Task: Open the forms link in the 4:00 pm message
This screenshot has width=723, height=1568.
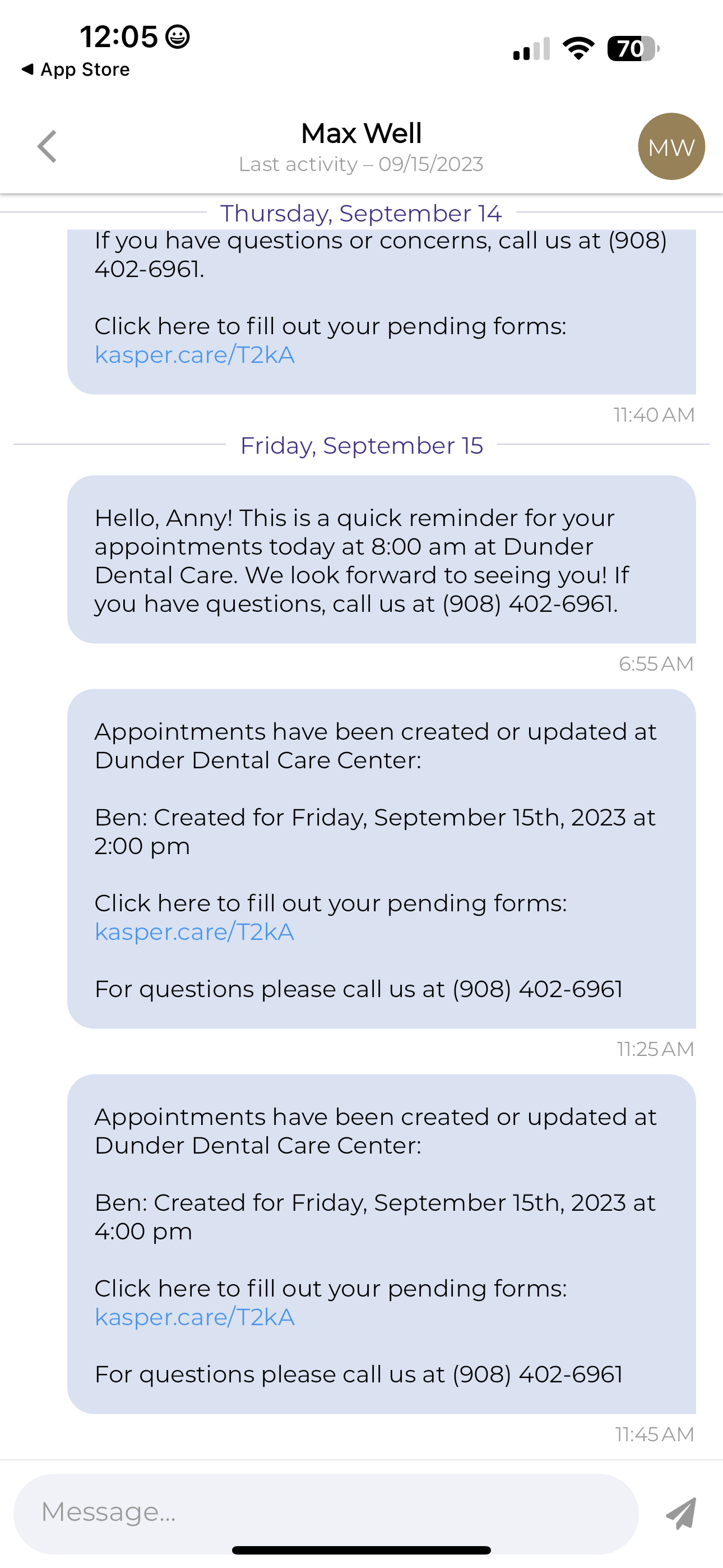Action: point(194,1317)
